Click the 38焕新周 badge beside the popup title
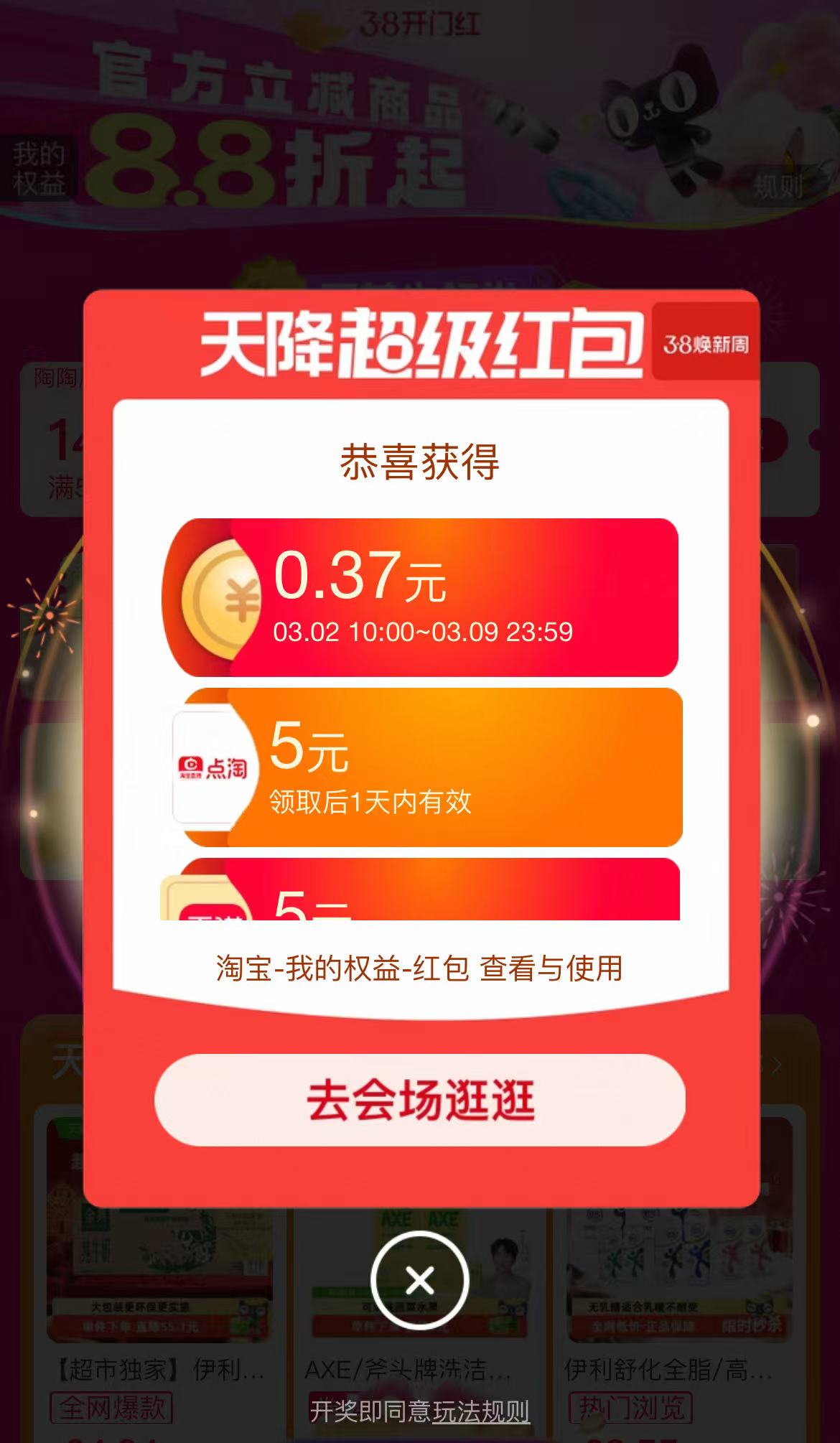840x1443 pixels. tap(707, 345)
